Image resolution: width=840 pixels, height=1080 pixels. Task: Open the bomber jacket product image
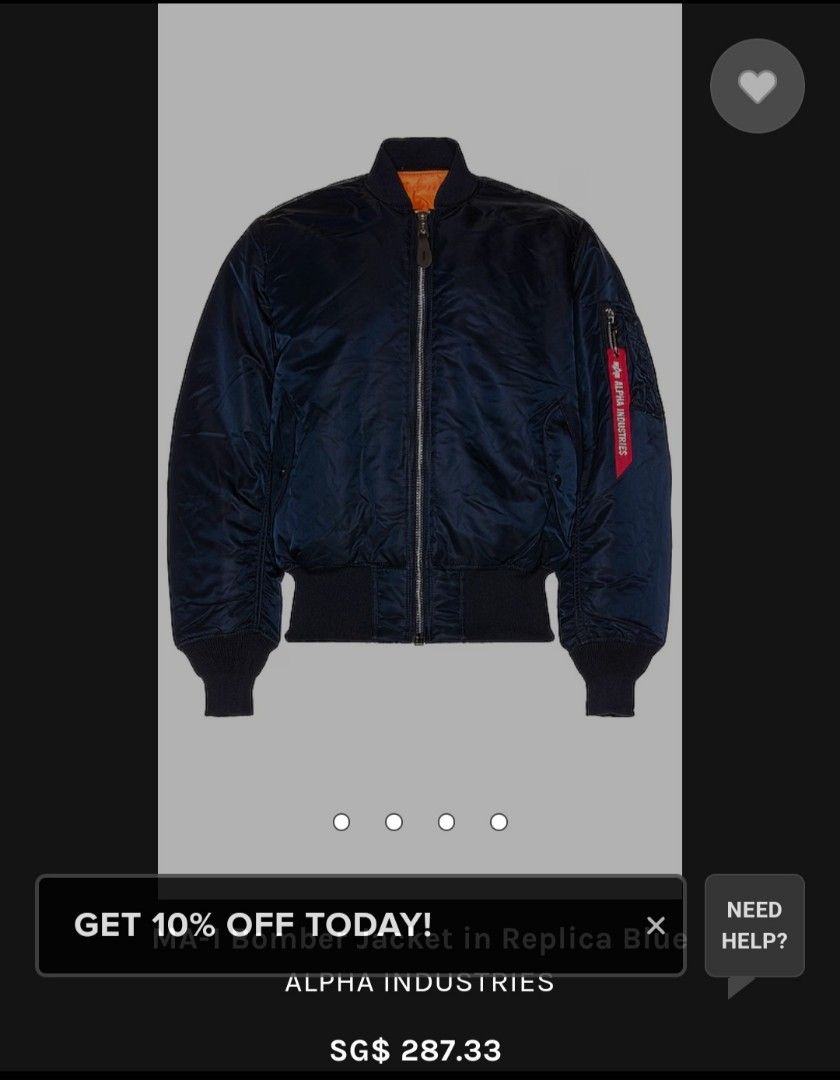[419, 430]
